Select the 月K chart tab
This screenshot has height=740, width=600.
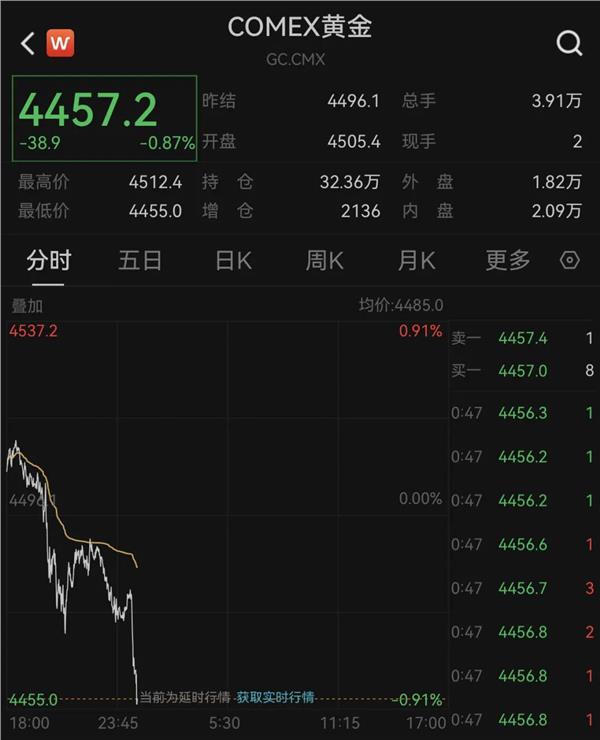(x=416, y=261)
